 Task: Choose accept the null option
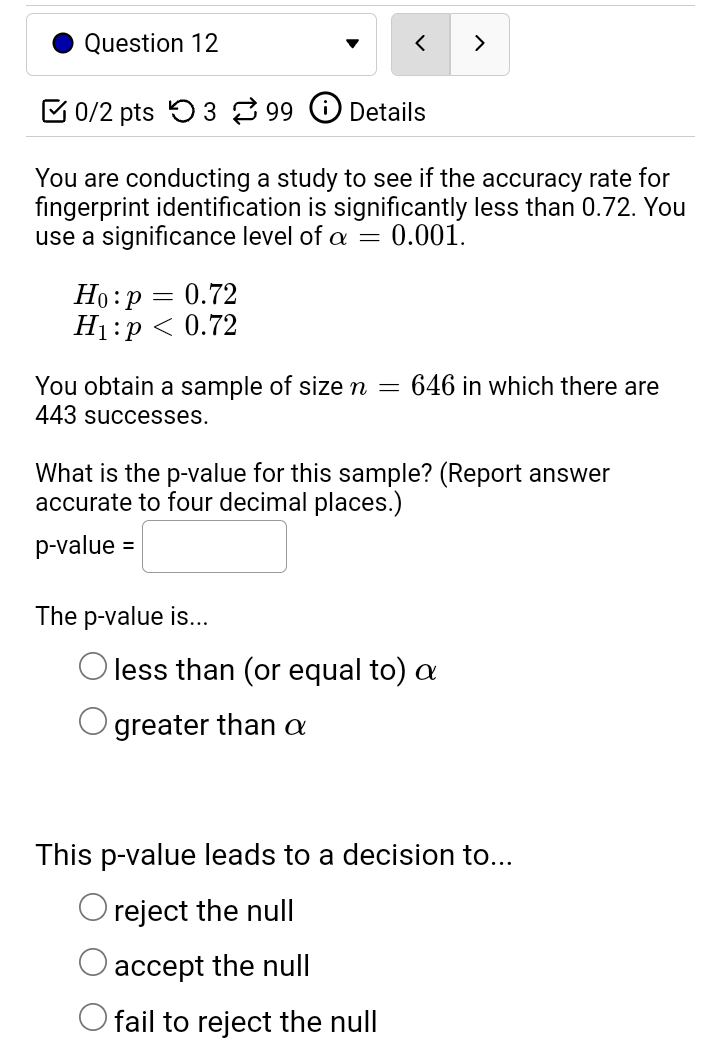[93, 962]
